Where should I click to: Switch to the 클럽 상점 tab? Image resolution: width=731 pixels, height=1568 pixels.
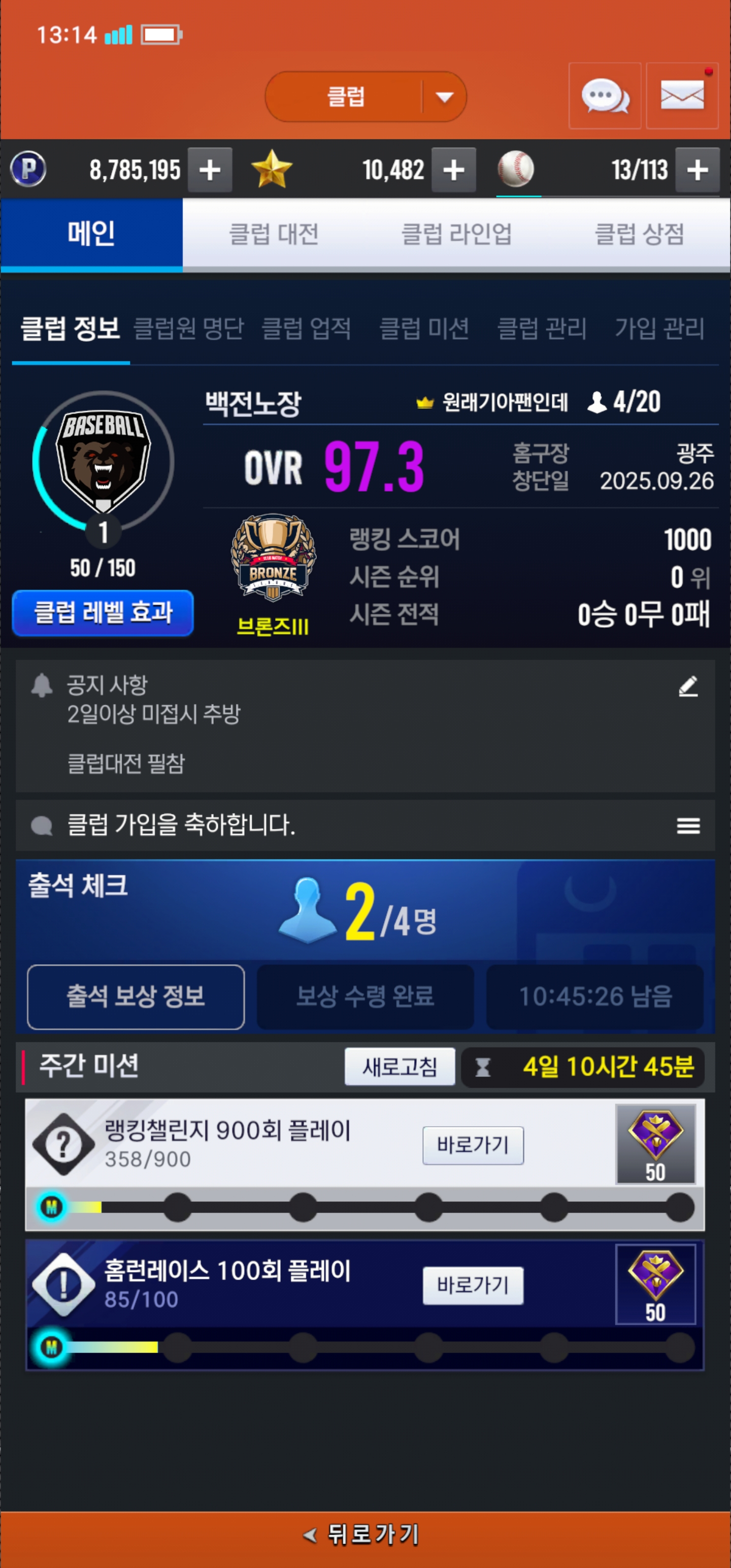[x=639, y=234]
